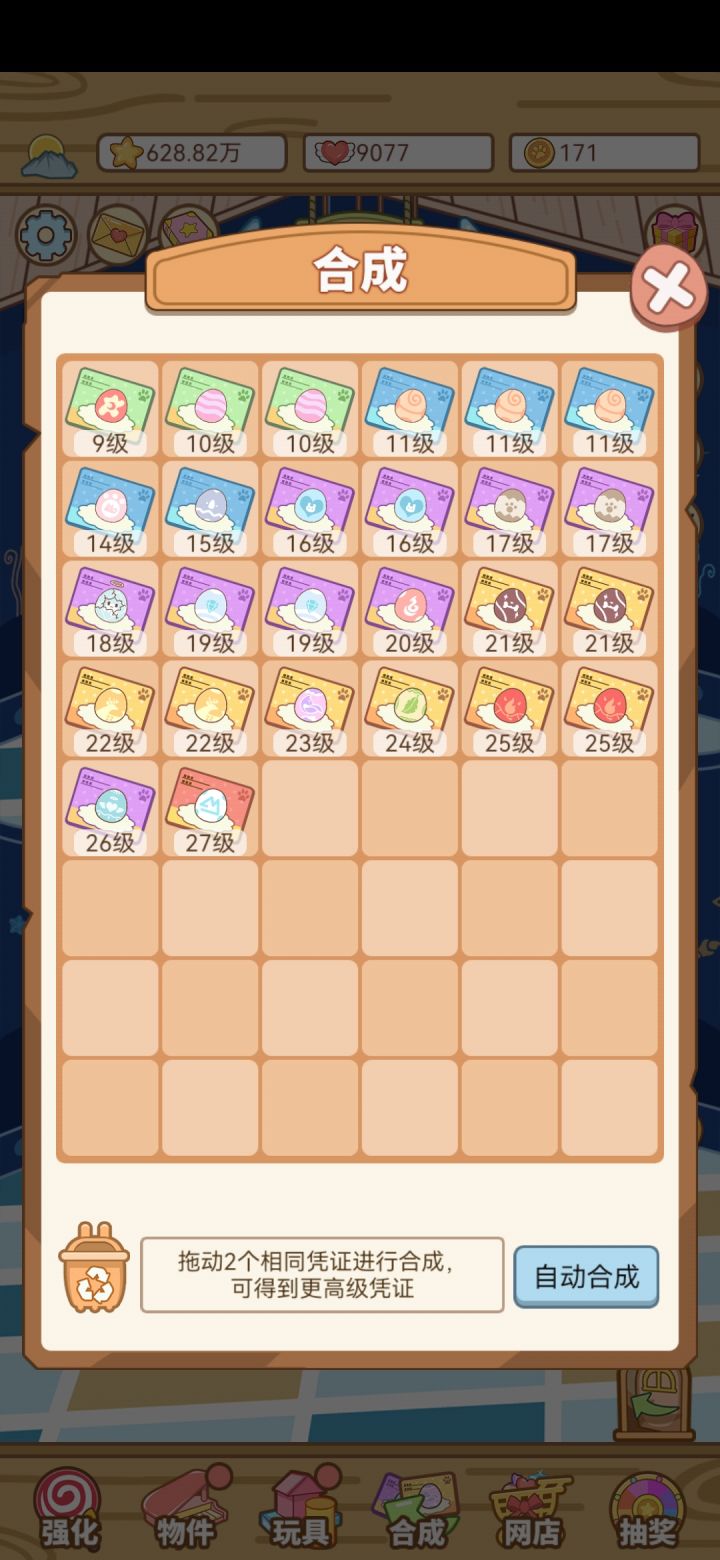The height and width of the screenshot is (1560, 720).
Task: Open the gift box icon in top right
Action: [x=673, y=228]
